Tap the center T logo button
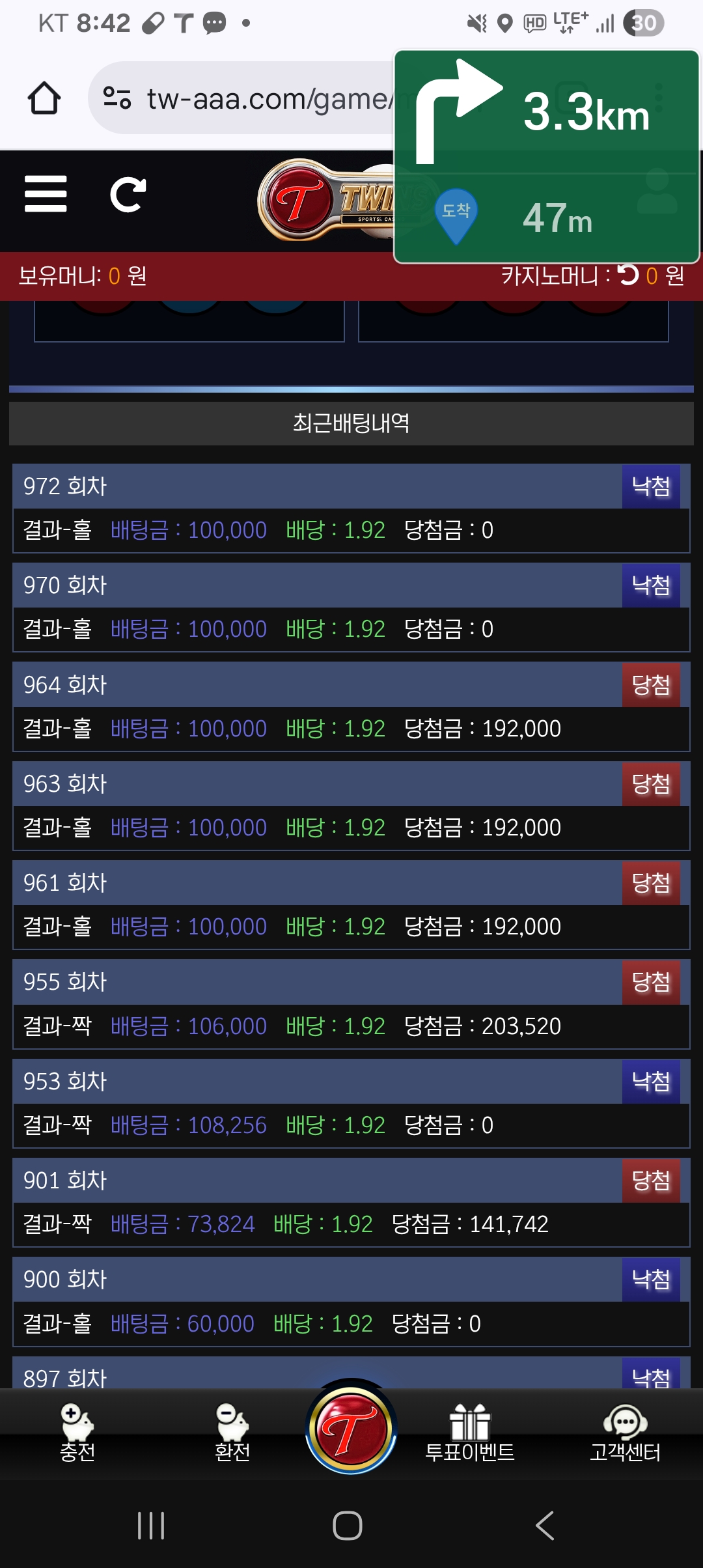 point(351,1429)
